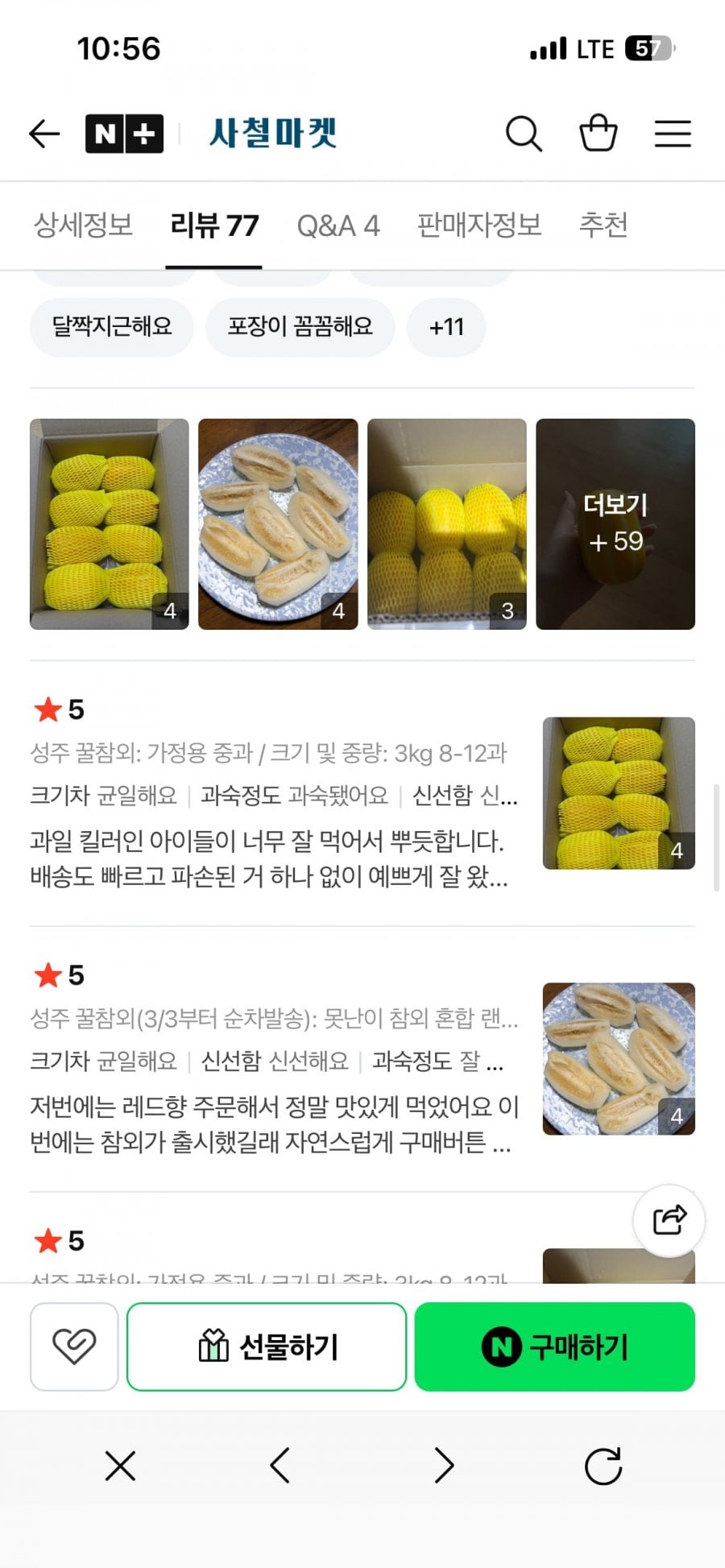Viewport: 725px width, 1568px height.
Task: Select the 달짝지근해요 review chip
Action: [x=112, y=327]
